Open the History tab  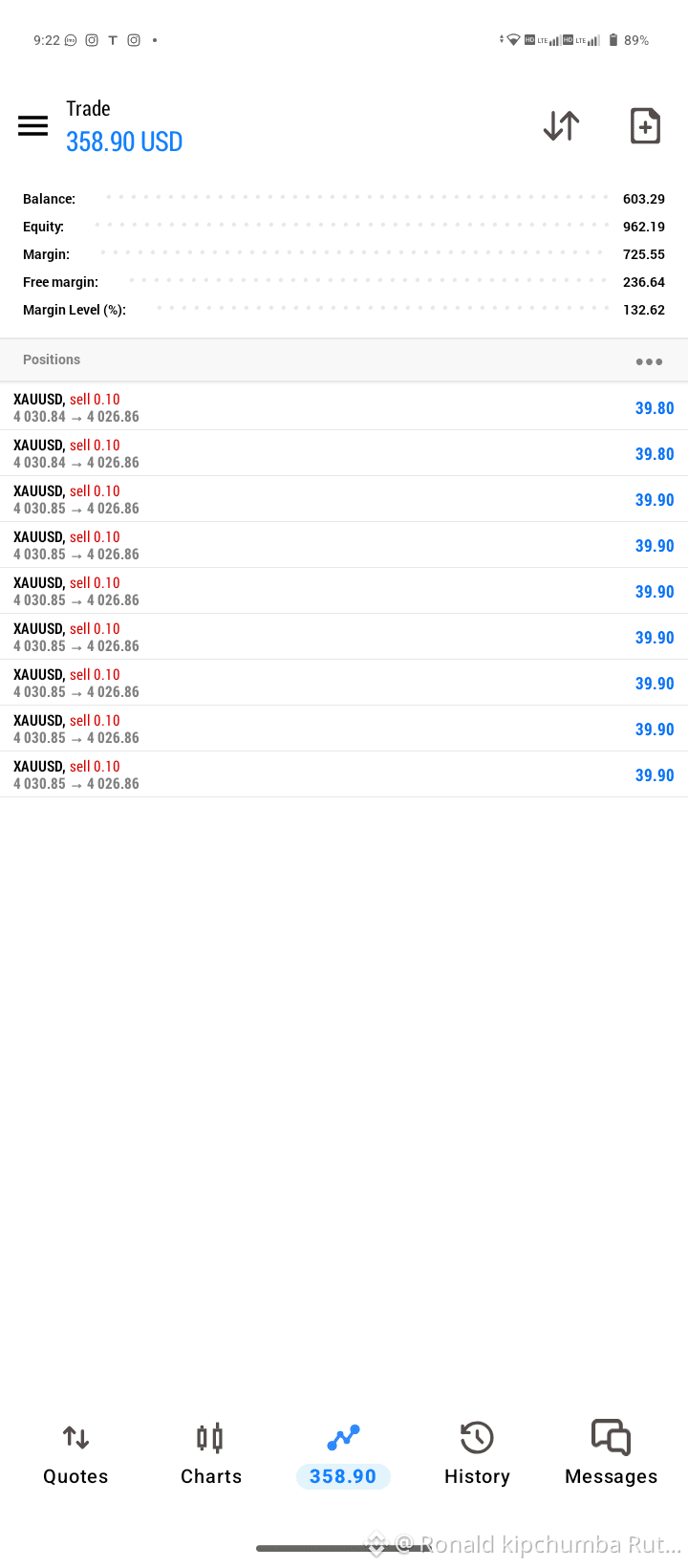coord(477,1455)
